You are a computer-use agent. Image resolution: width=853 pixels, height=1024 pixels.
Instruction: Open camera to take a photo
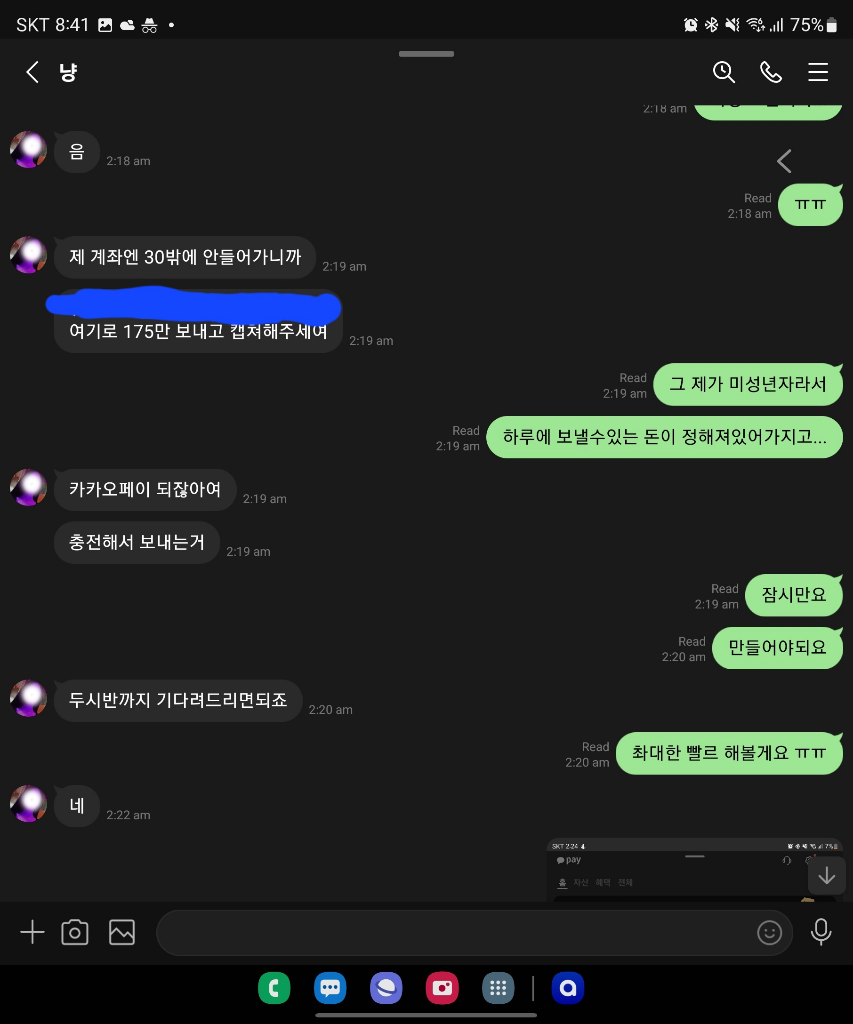(x=75, y=933)
